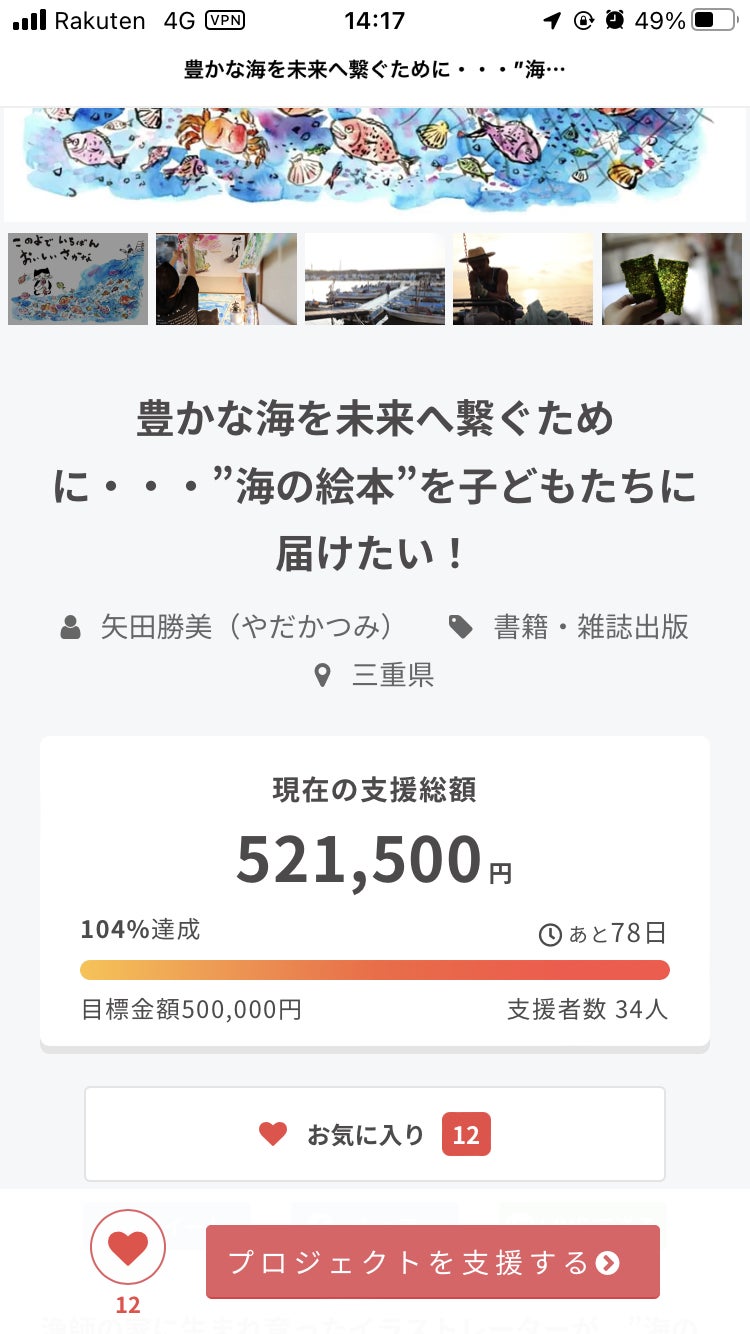Viewport: 750px width, 1334px height.
Task: Tap the お気に入り favorite button
Action: (x=375, y=1134)
